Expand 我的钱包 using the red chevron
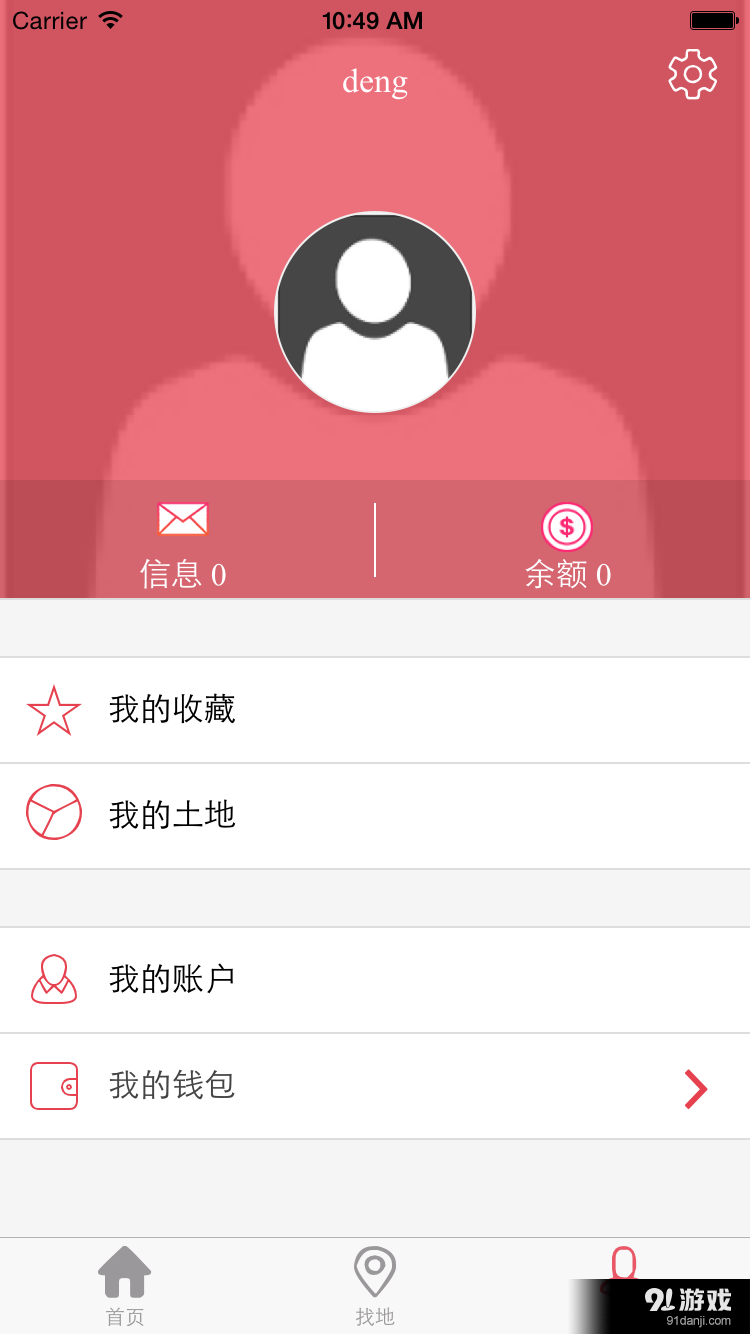Viewport: 750px width, 1334px height. [x=695, y=1089]
